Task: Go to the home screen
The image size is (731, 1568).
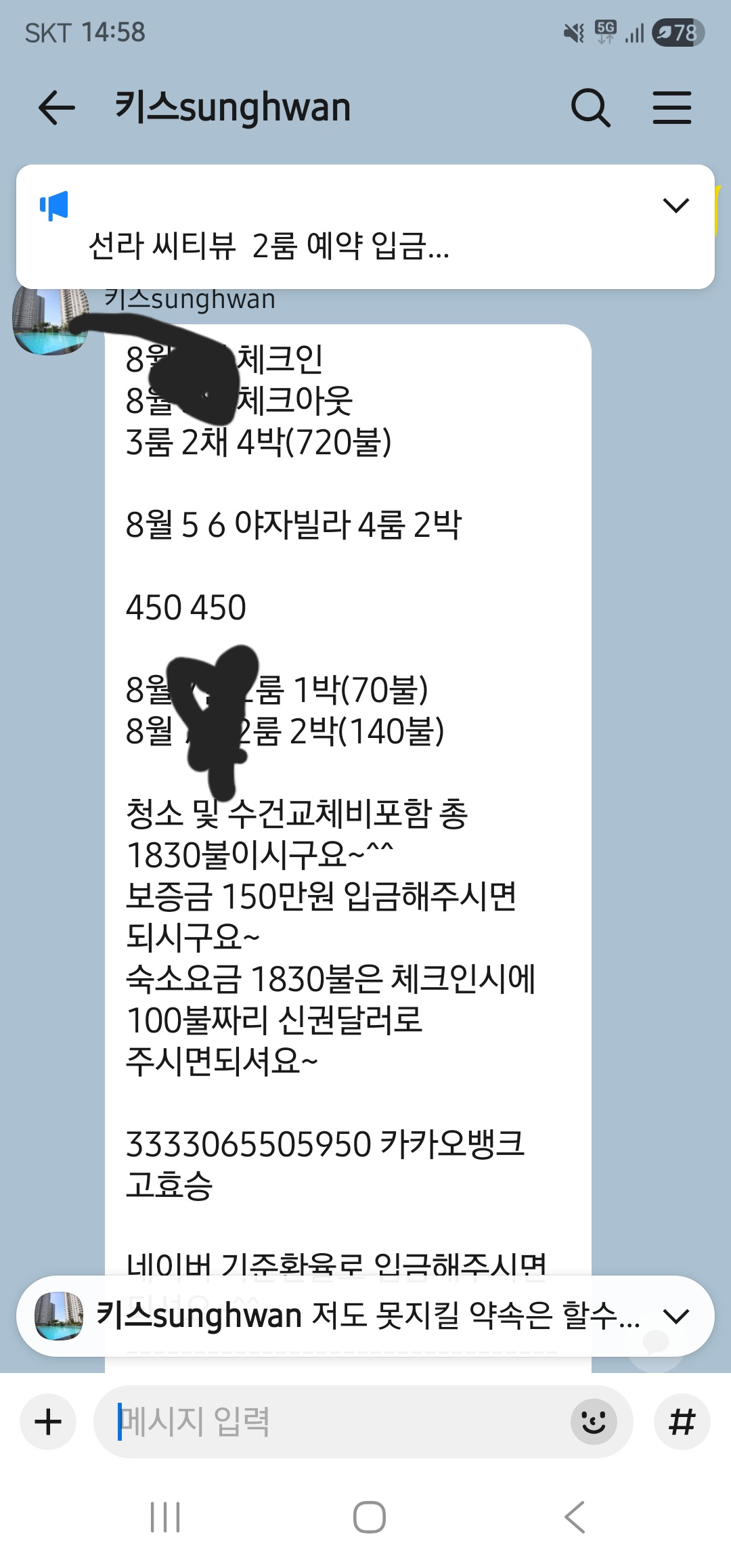Action: [x=369, y=1517]
